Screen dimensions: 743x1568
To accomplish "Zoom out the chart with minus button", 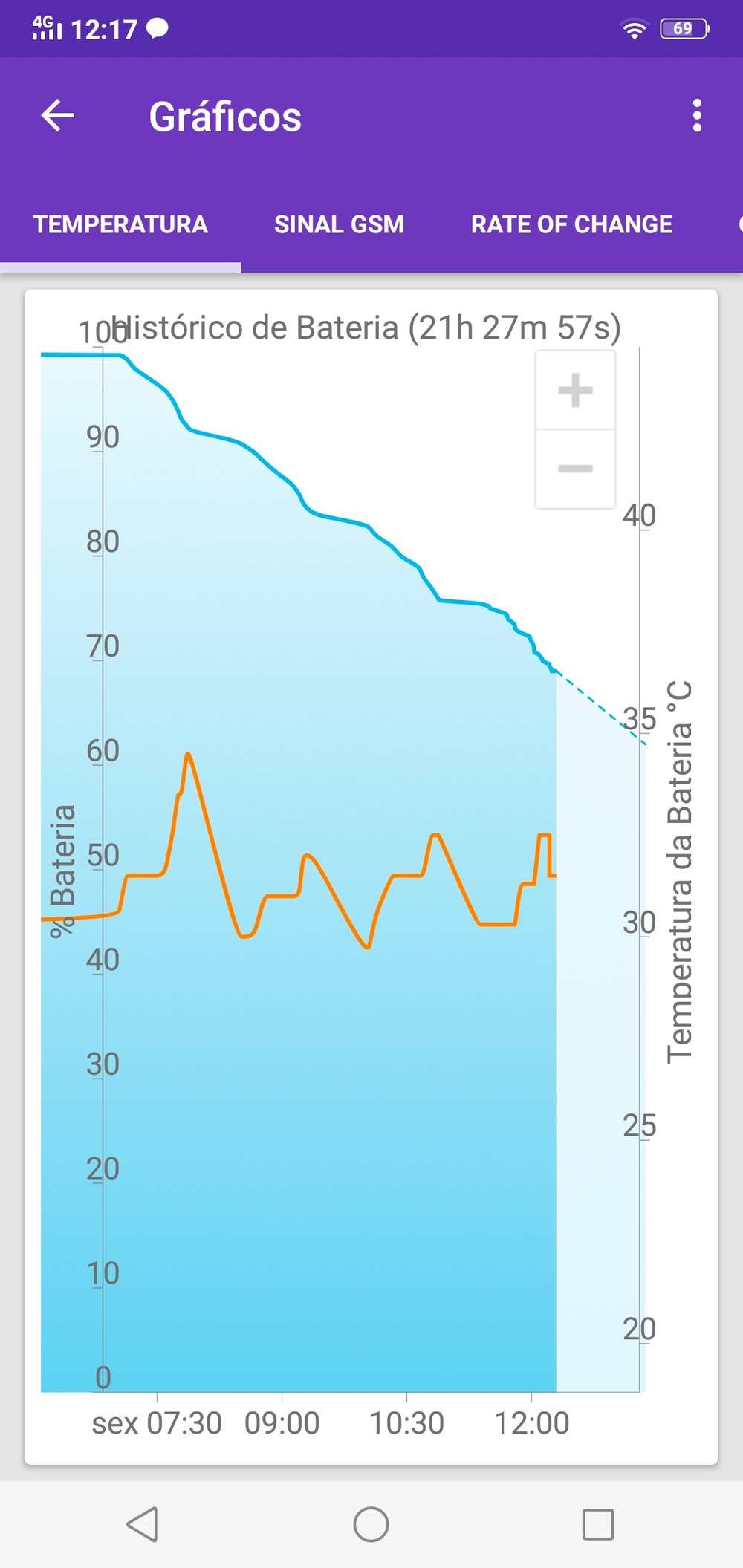I will click(575, 469).
